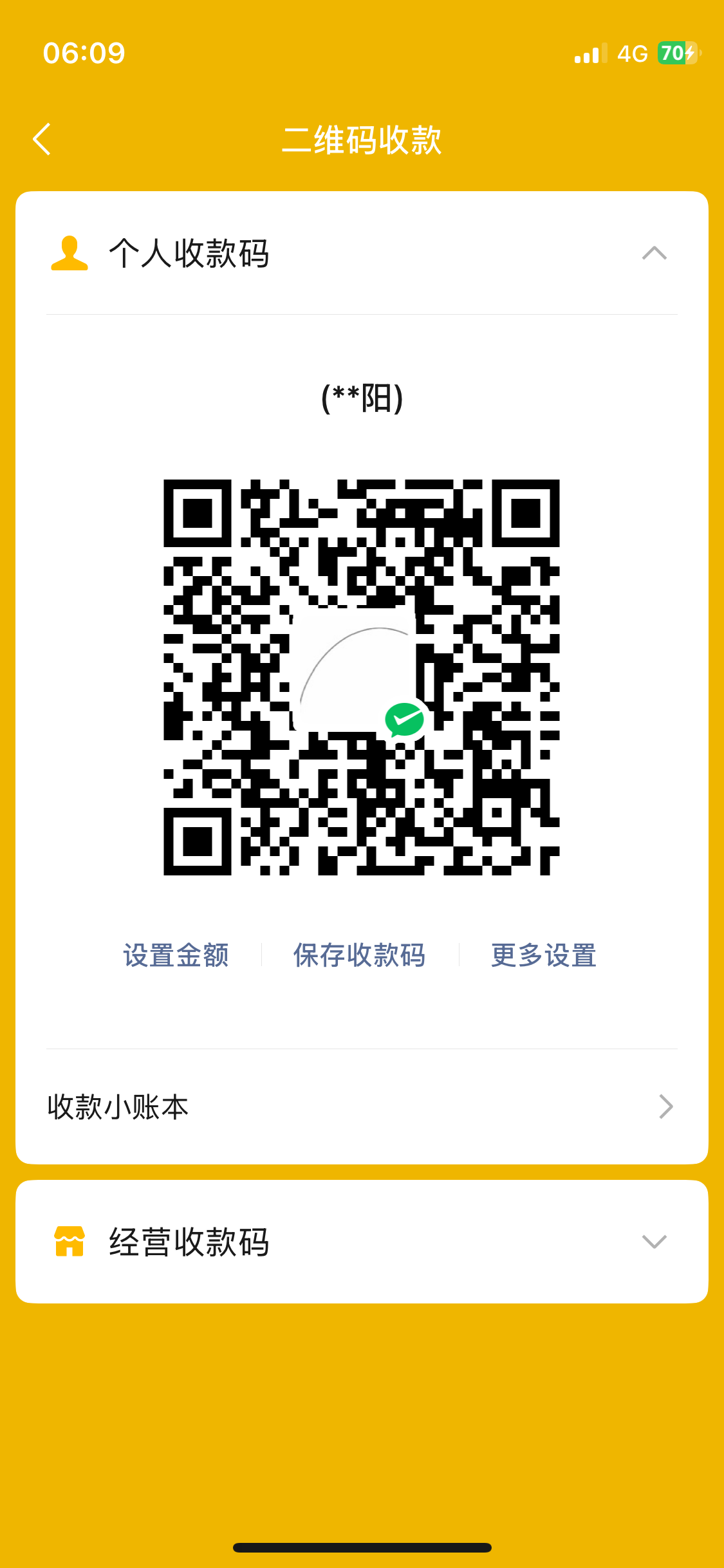Open the 收款小账本 ledger
The width and height of the screenshot is (724, 1568).
tap(362, 1106)
